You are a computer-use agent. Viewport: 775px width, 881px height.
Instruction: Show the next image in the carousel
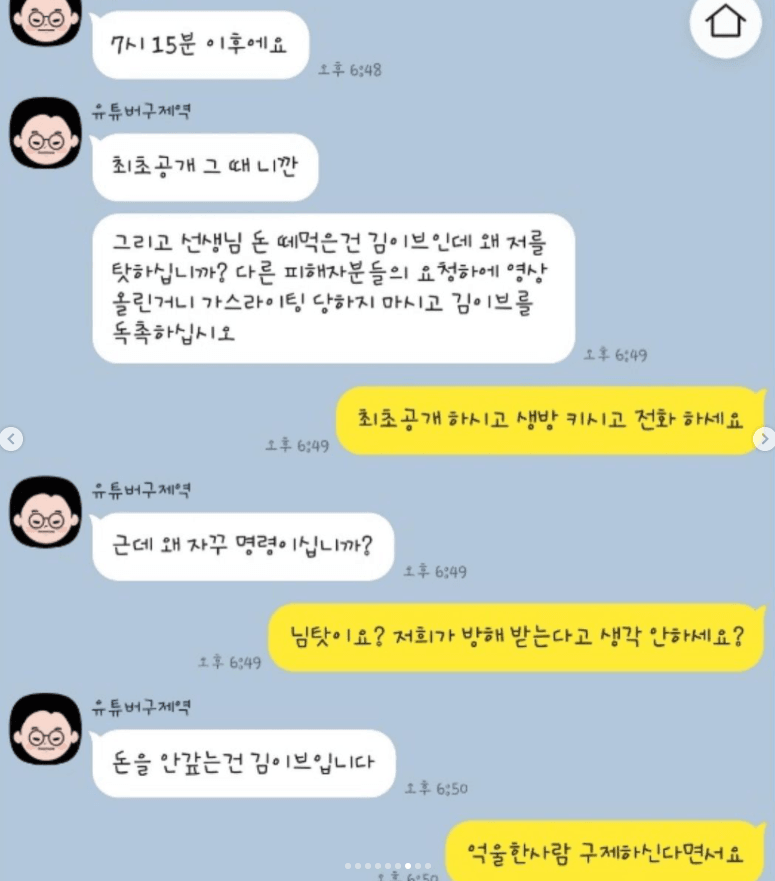(763, 439)
